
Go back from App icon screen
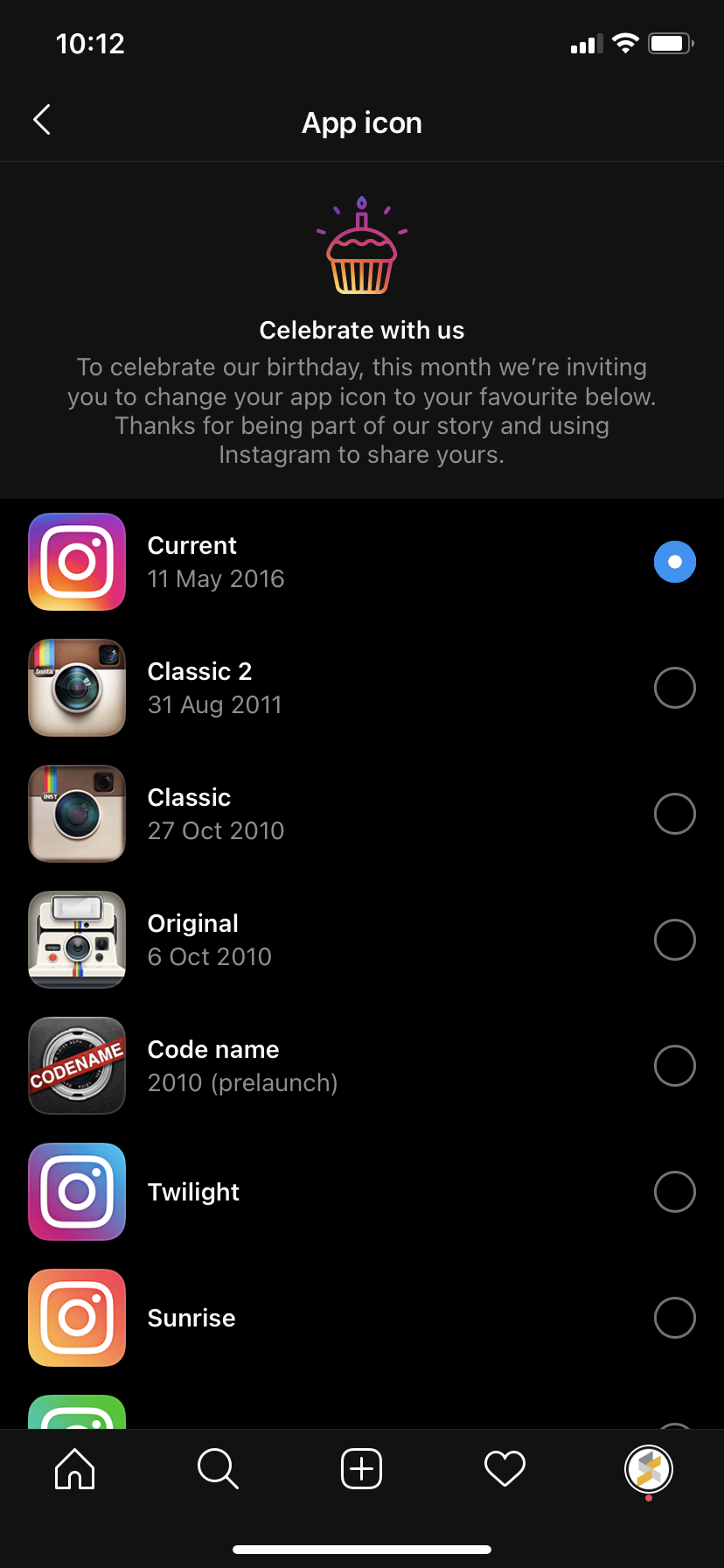tap(41, 121)
